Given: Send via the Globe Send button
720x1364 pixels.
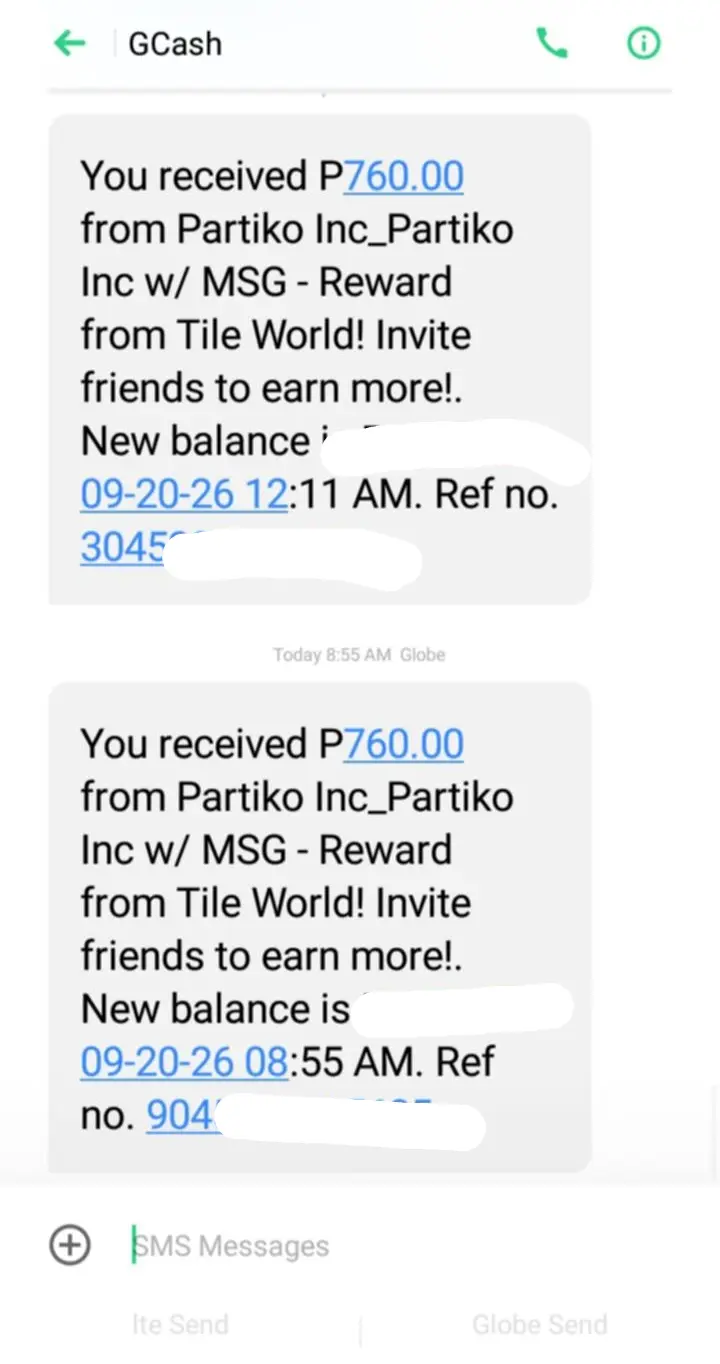Looking at the screenshot, I should pos(540,1325).
